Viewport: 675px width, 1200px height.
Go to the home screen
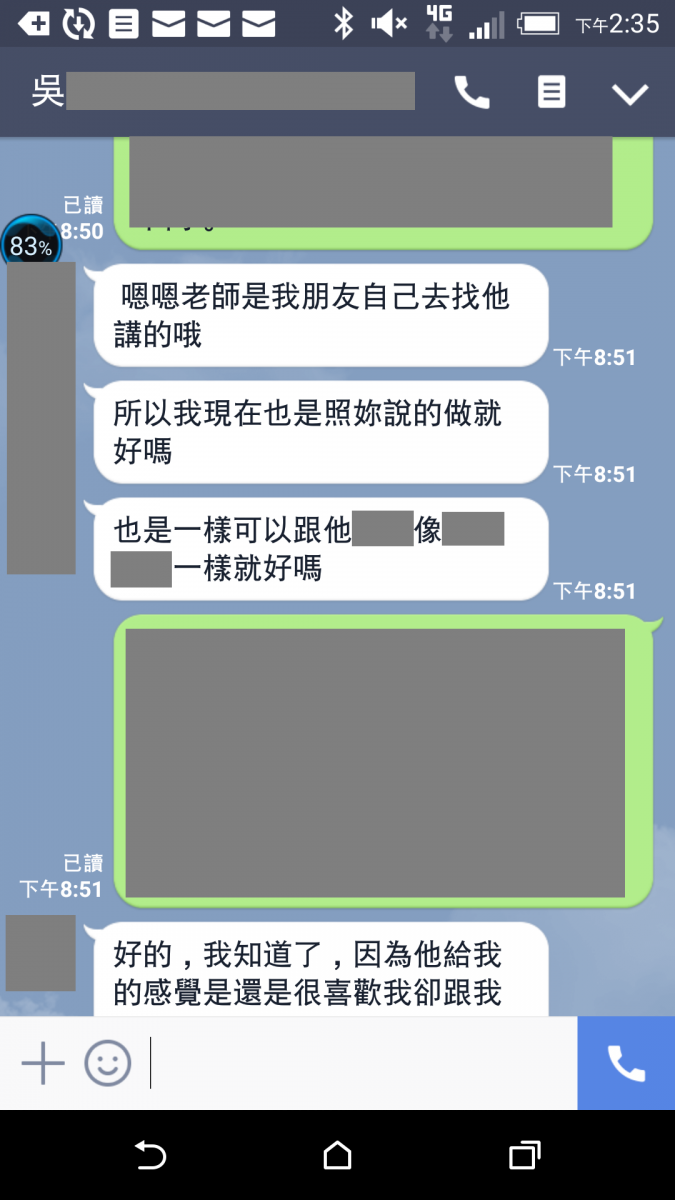(338, 1156)
